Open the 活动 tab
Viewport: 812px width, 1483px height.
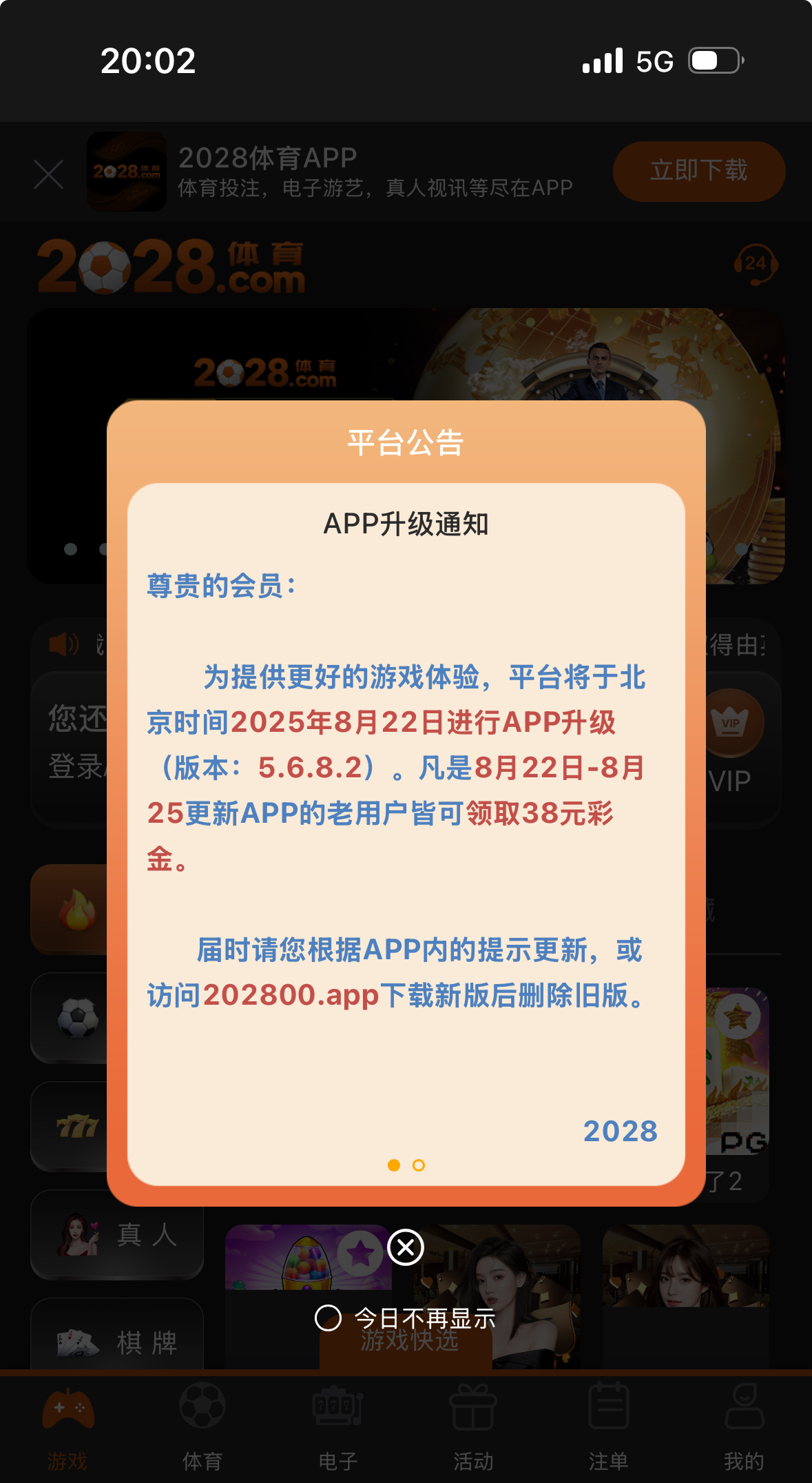[x=472, y=1421]
